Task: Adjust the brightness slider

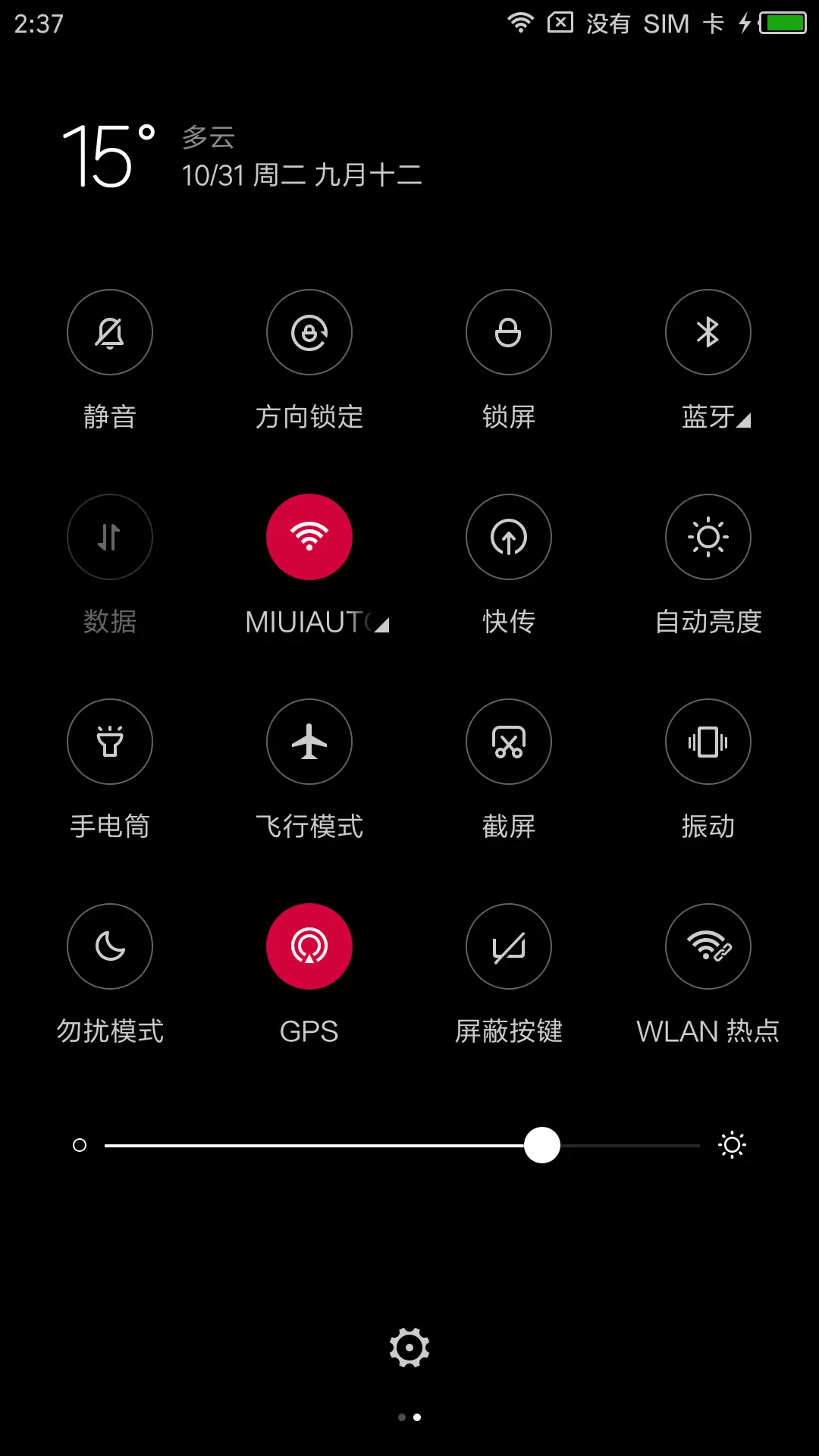Action: click(x=541, y=1145)
